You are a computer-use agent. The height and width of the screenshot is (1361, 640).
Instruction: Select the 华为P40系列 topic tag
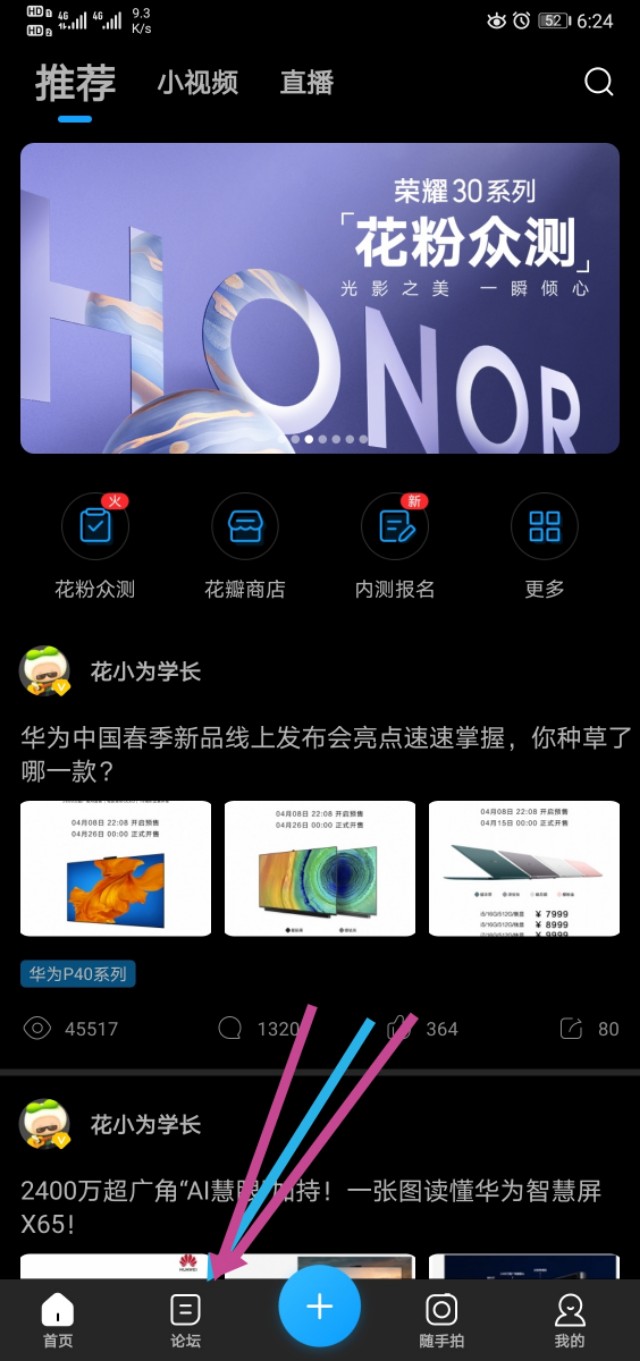pyautogui.click(x=78, y=974)
